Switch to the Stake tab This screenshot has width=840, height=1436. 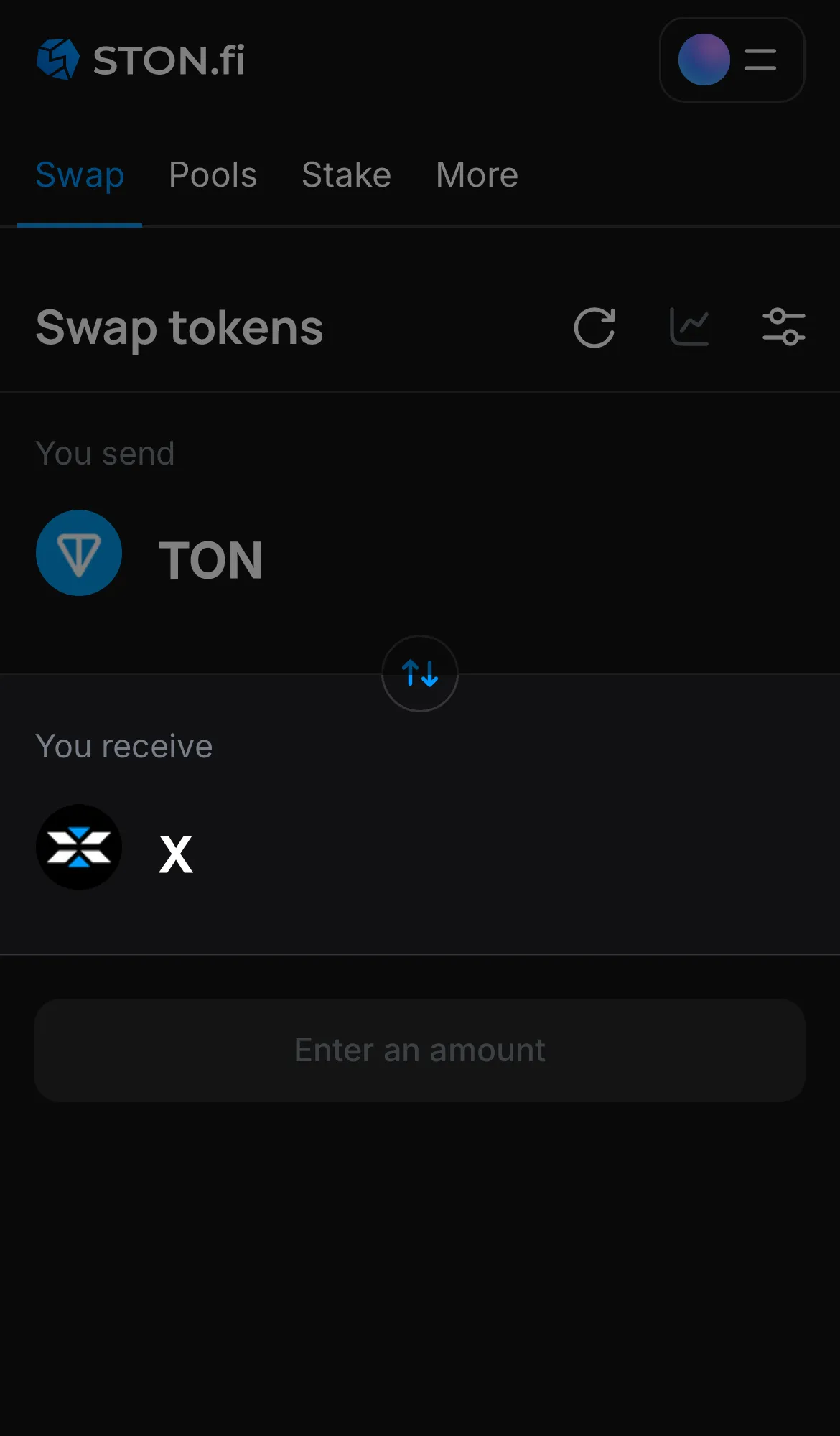(x=346, y=174)
